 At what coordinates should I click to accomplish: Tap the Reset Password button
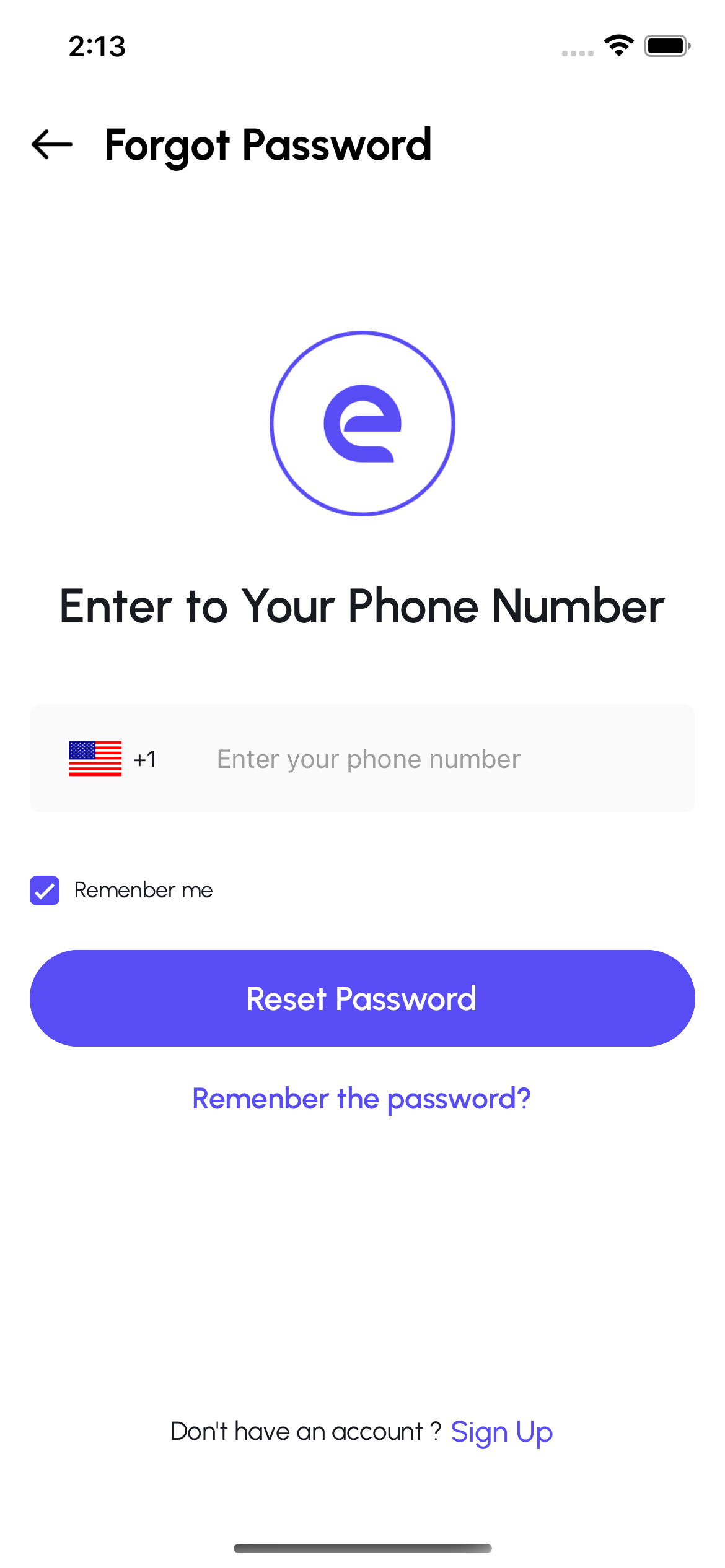(x=362, y=998)
